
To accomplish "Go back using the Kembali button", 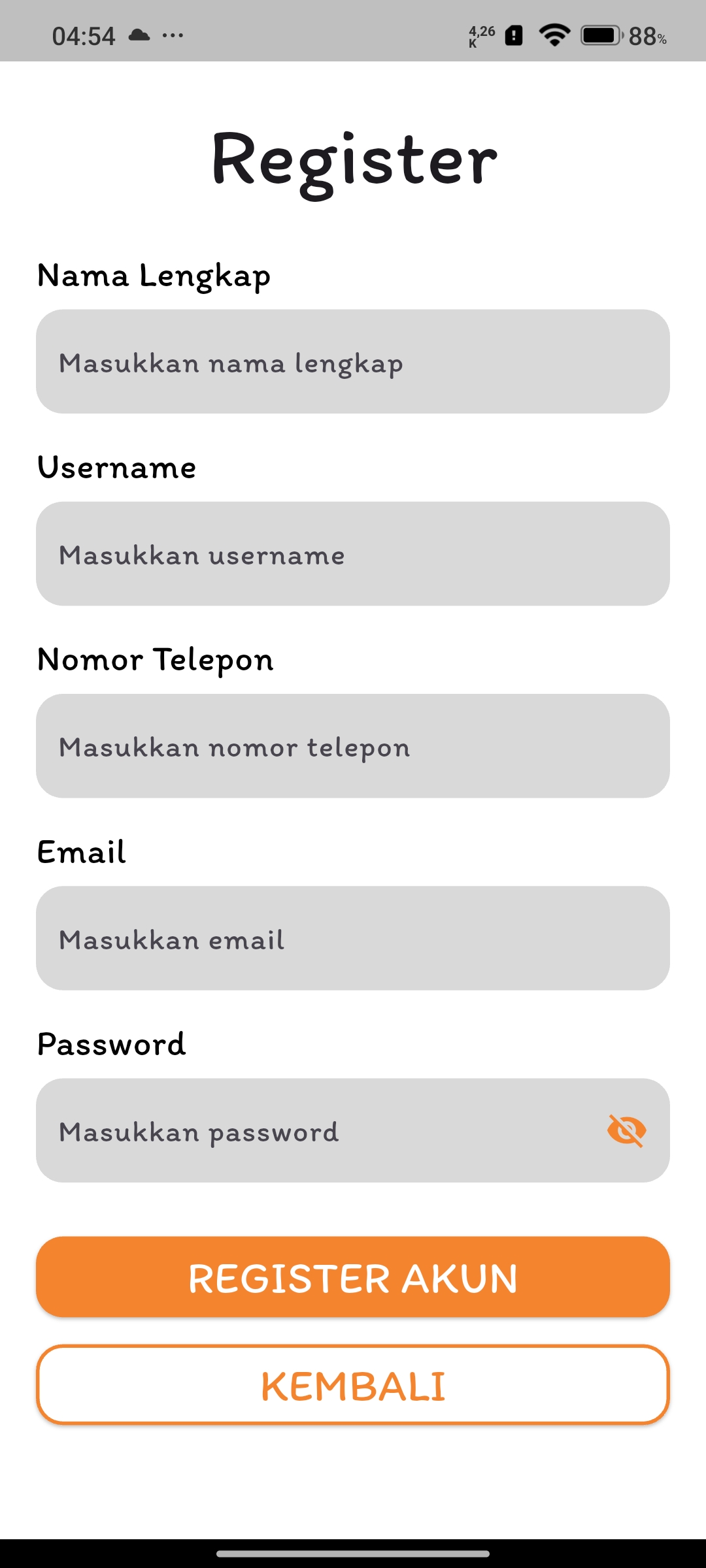I will point(353,1384).
